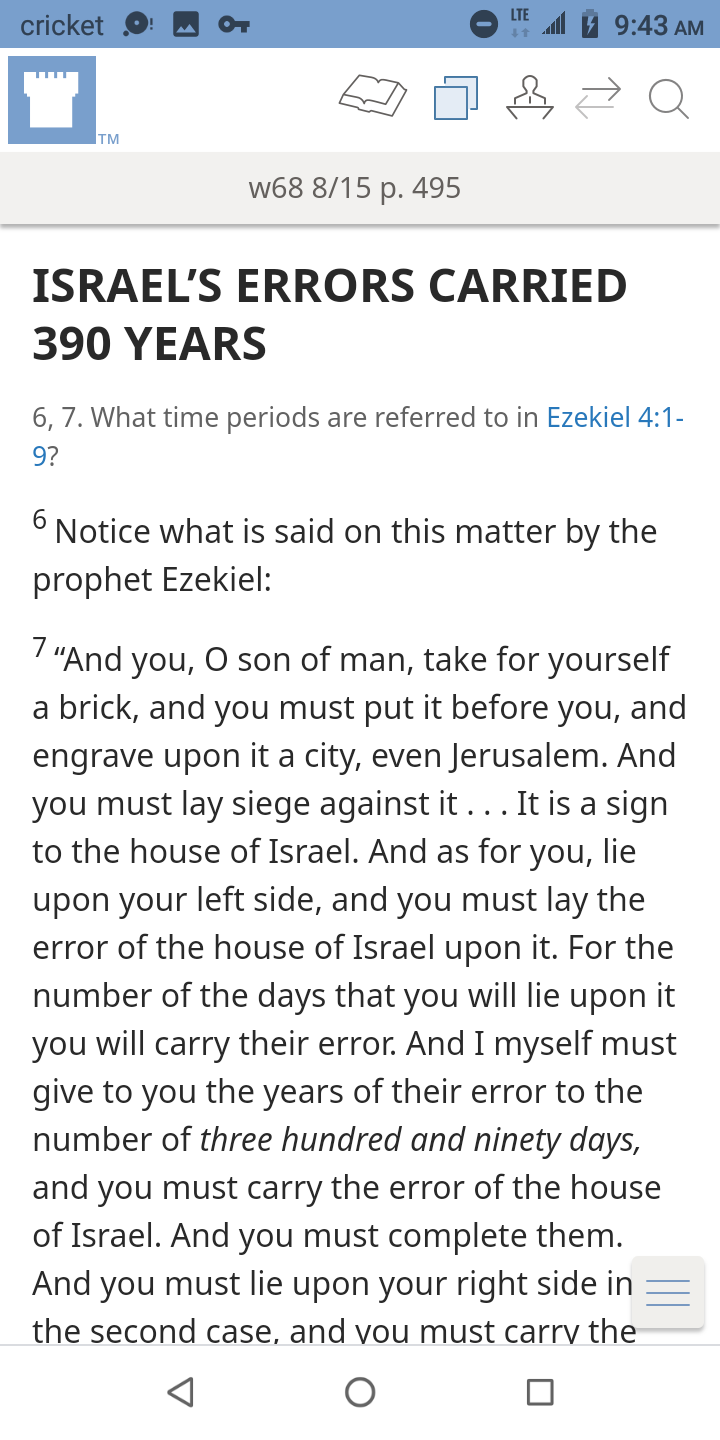Screen dimensions: 720x1440
Task: Go back using the system back button
Action: click(180, 1392)
